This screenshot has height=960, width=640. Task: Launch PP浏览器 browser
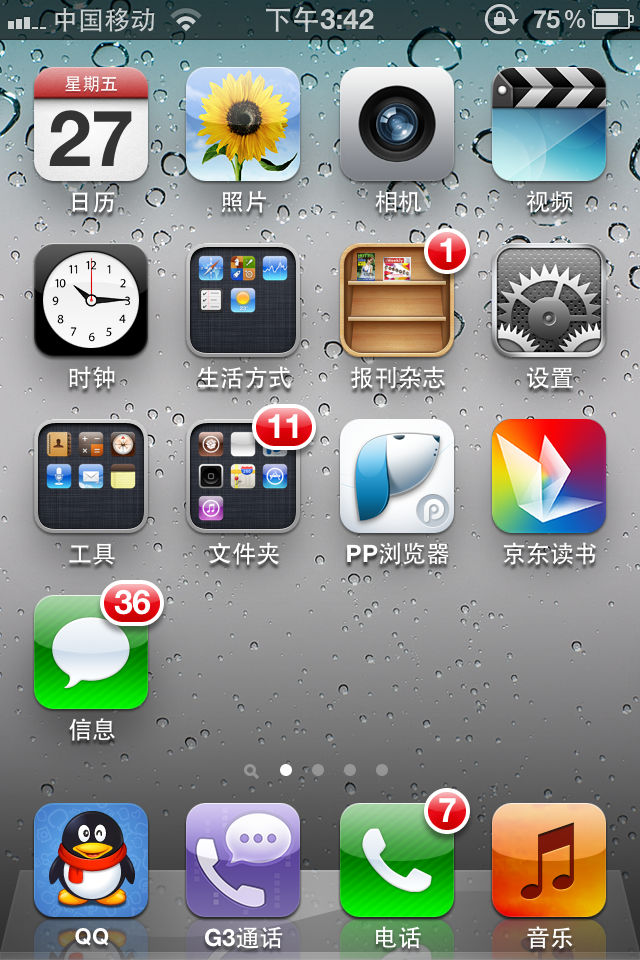[x=397, y=476]
